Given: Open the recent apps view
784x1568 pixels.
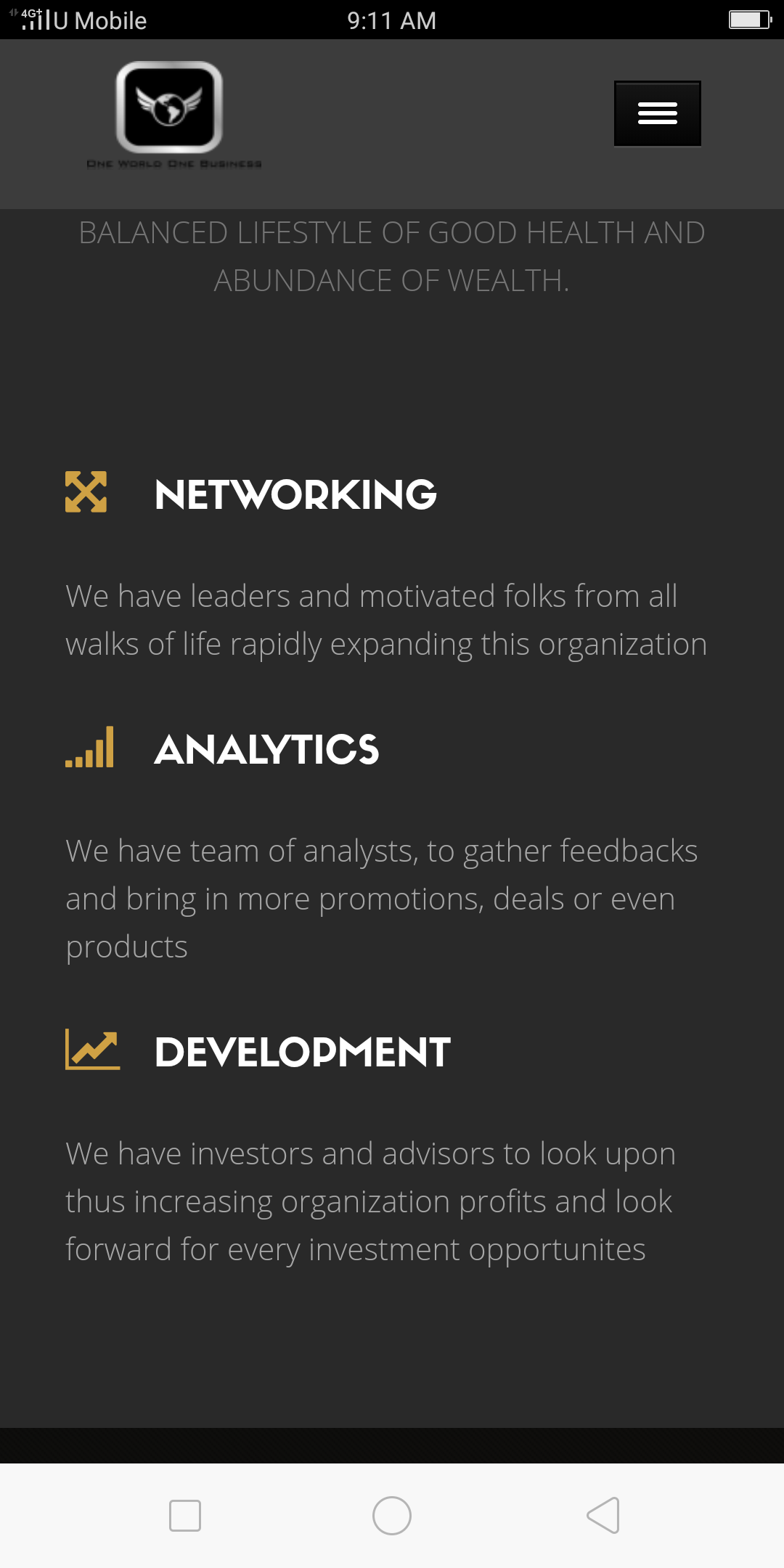Looking at the screenshot, I should [184, 1516].
